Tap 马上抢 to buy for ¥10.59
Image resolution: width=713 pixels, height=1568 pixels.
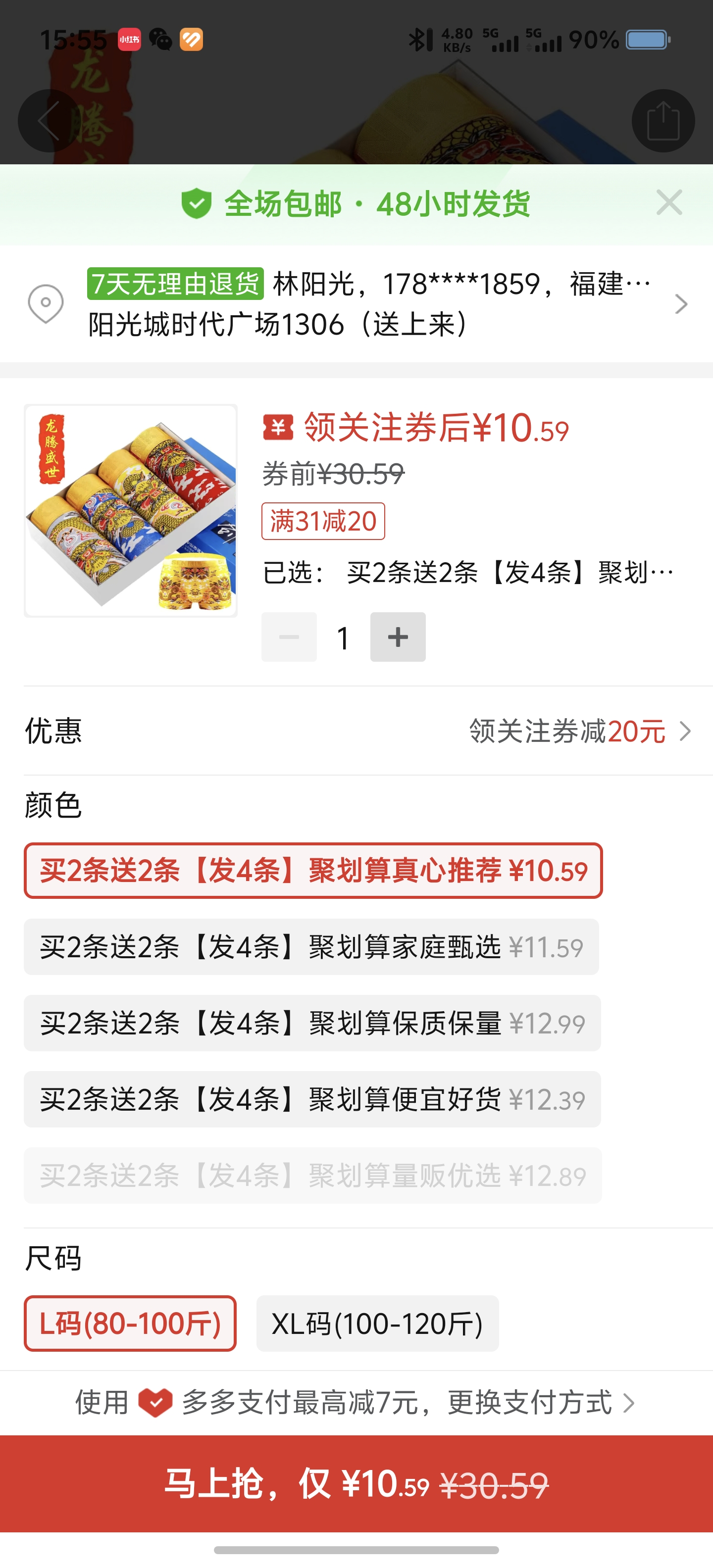click(356, 1483)
